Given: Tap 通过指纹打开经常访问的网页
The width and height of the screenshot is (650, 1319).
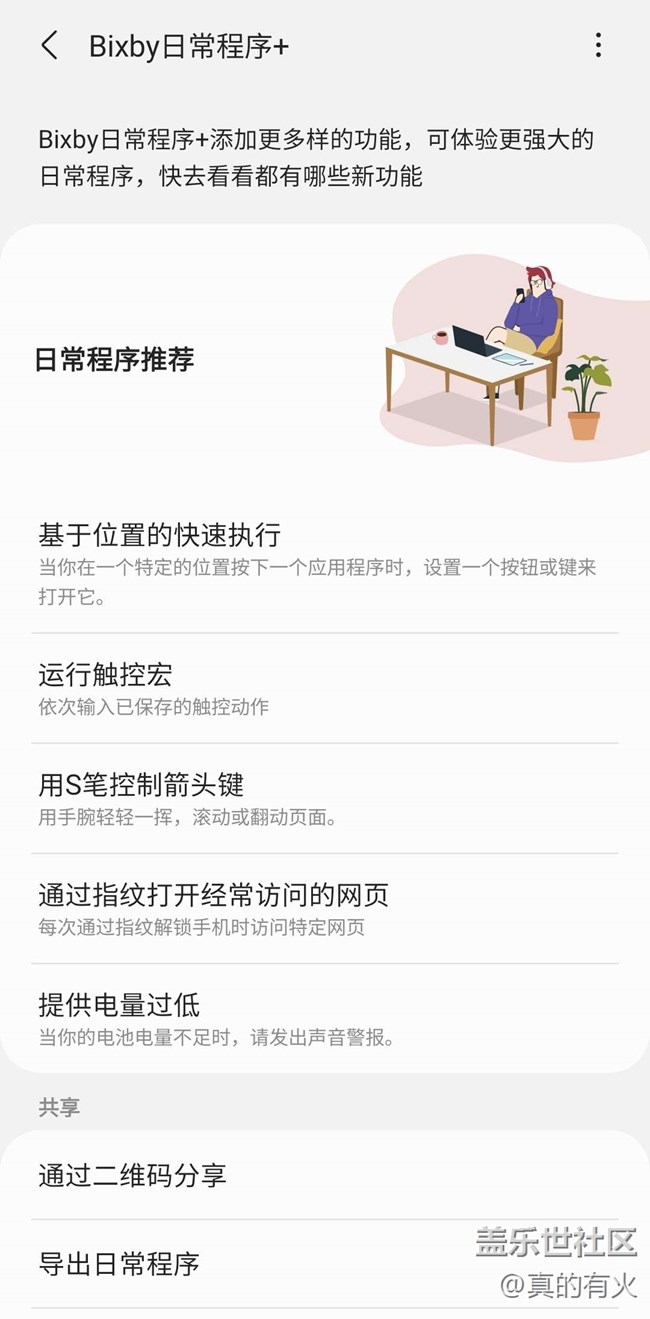Looking at the screenshot, I should (325, 908).
